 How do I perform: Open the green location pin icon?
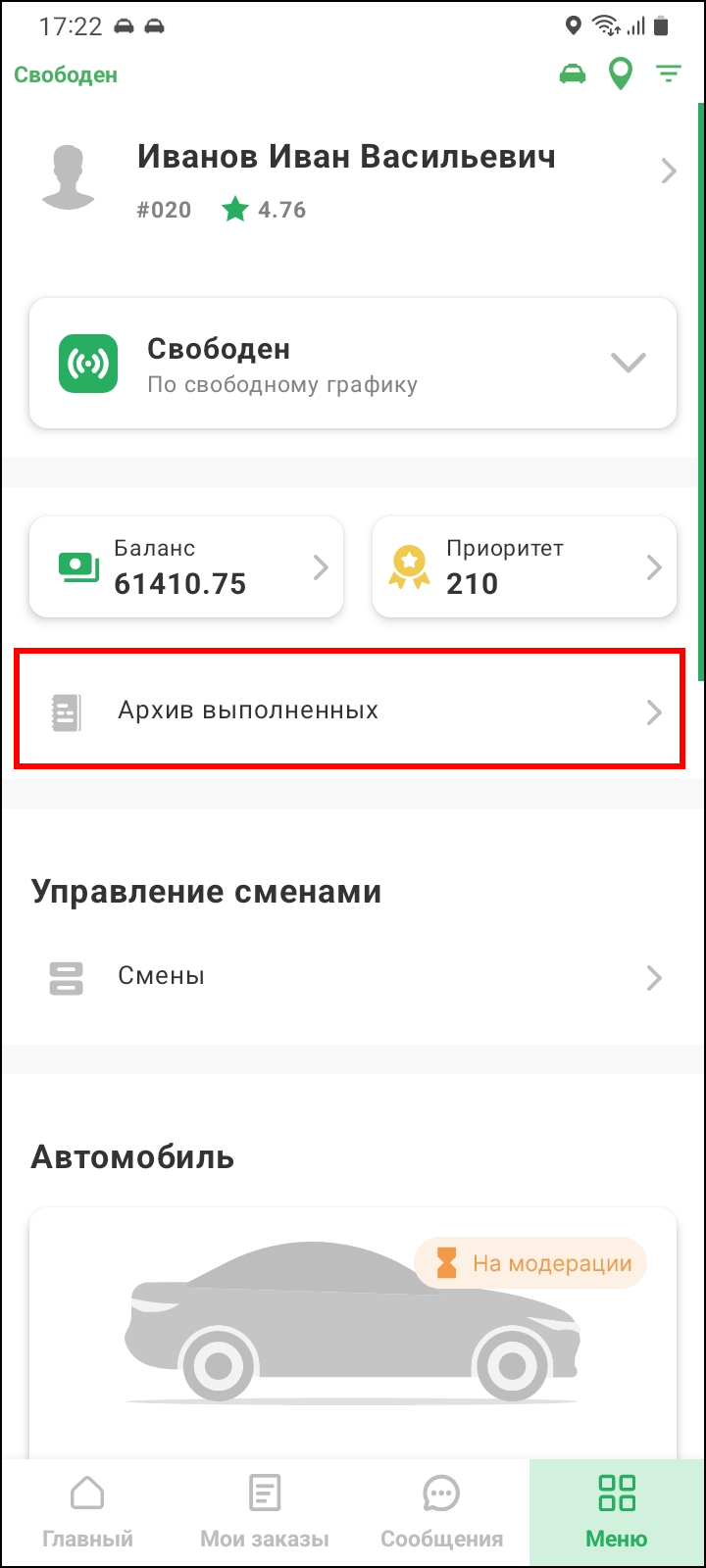(620, 74)
